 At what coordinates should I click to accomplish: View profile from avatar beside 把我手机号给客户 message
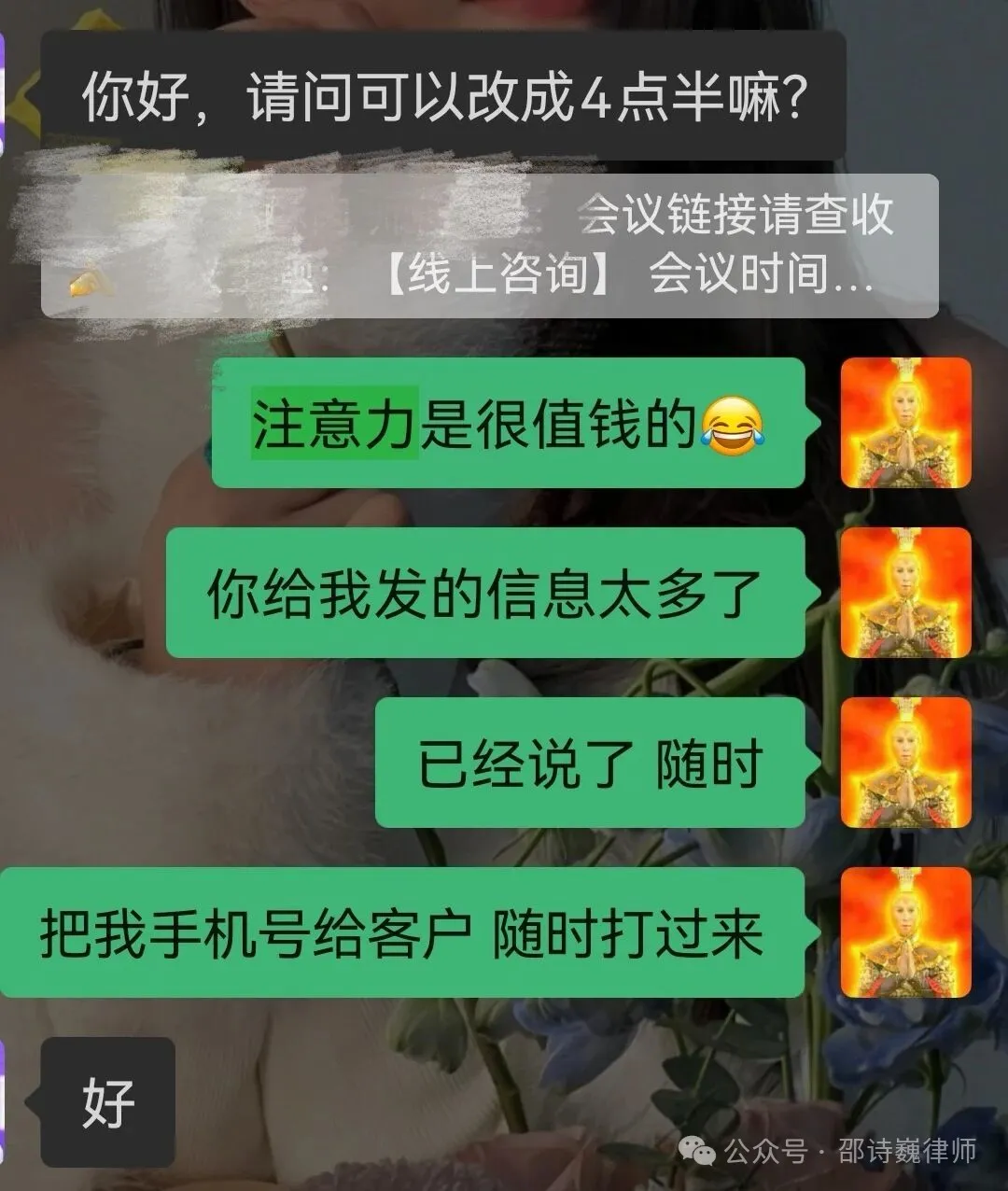[x=905, y=932]
